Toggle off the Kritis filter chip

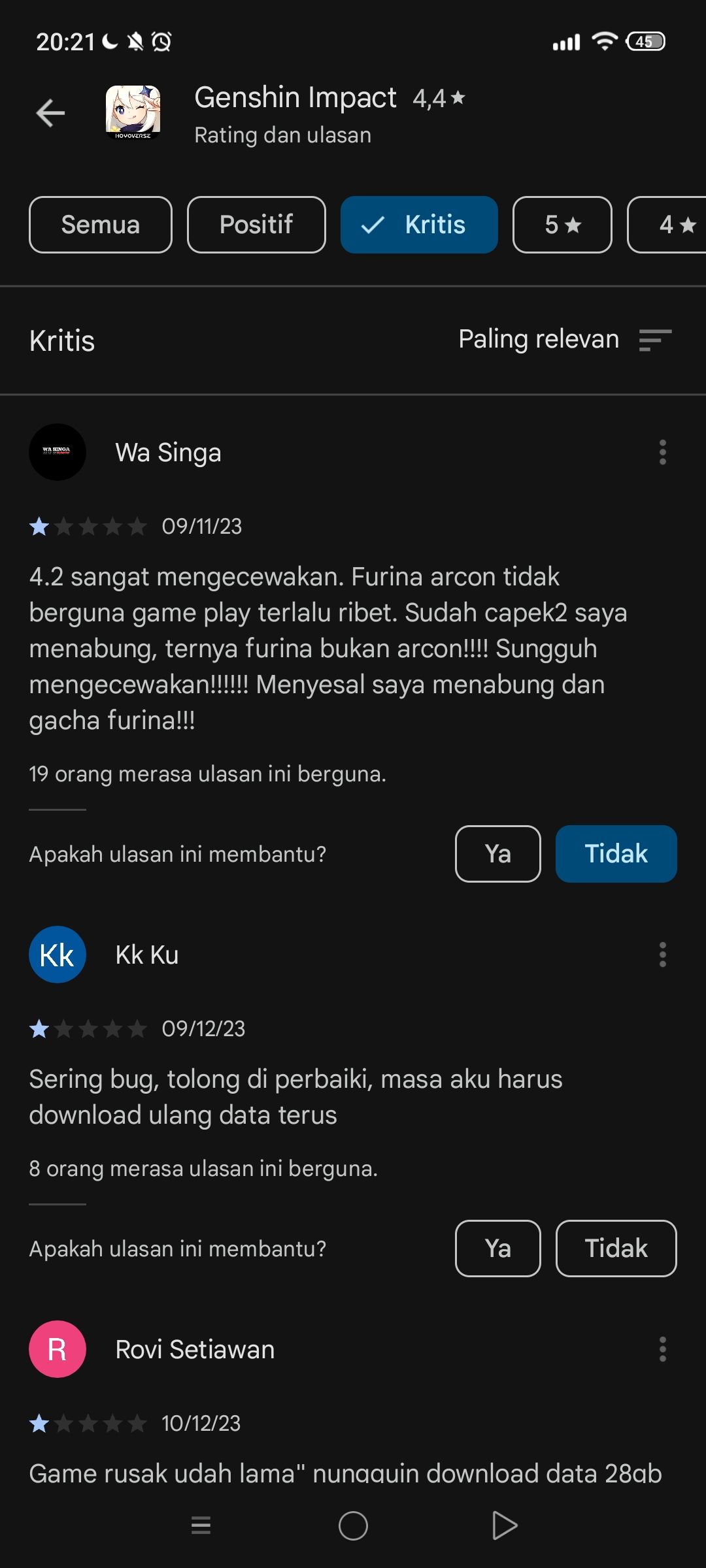pyautogui.click(x=419, y=225)
